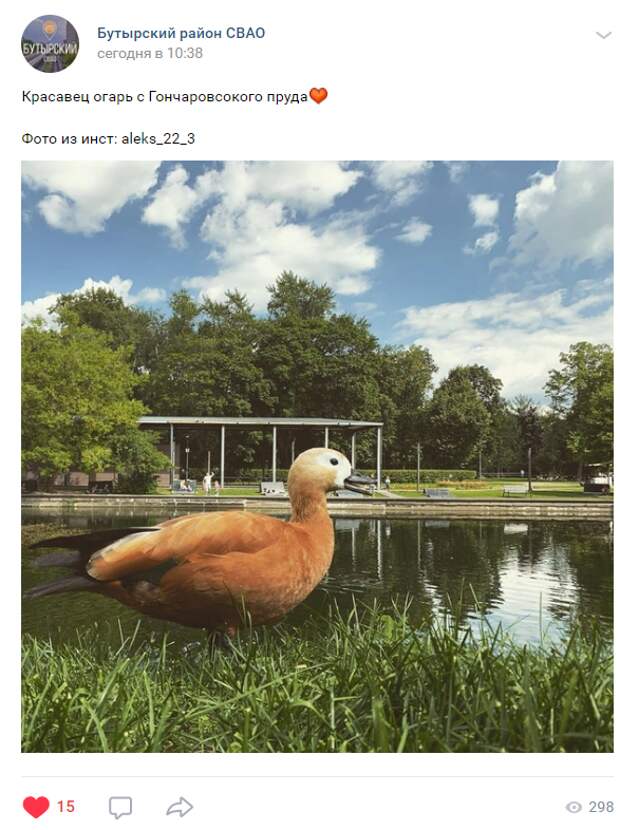Open the ruddy duck photo full size
Viewport: 620px width, 830px height.
(317, 456)
